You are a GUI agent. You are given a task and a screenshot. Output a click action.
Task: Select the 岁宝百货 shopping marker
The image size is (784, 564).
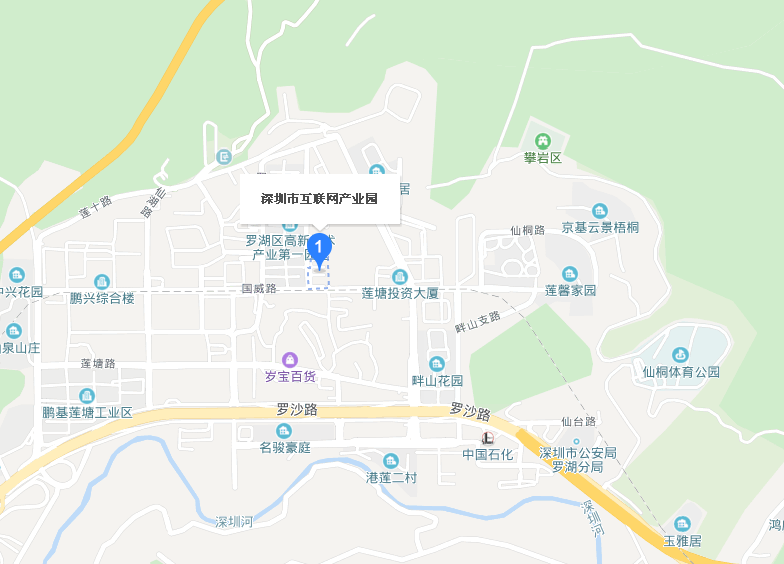coord(290,359)
